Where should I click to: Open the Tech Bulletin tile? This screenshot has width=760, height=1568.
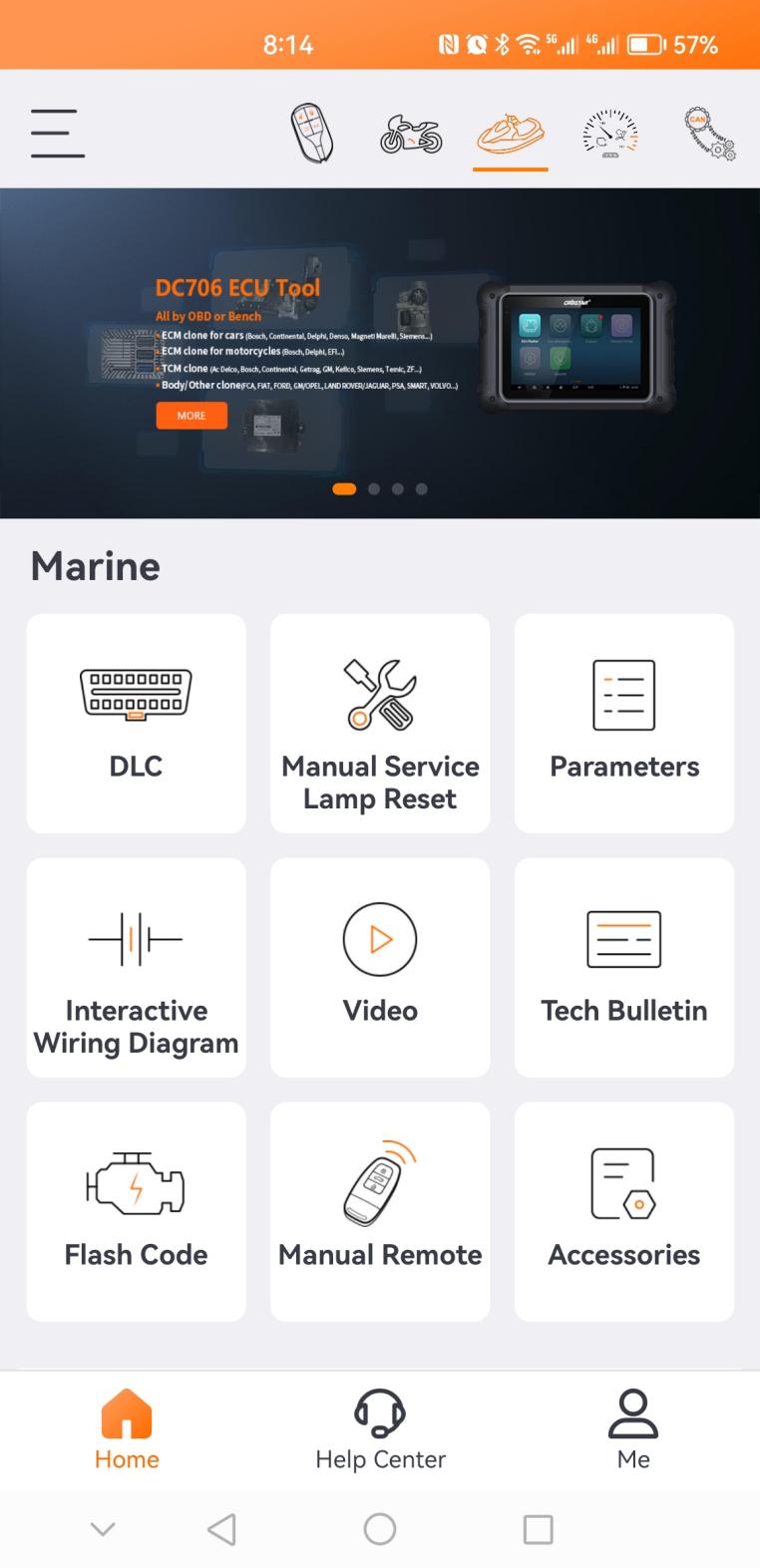[x=624, y=967]
